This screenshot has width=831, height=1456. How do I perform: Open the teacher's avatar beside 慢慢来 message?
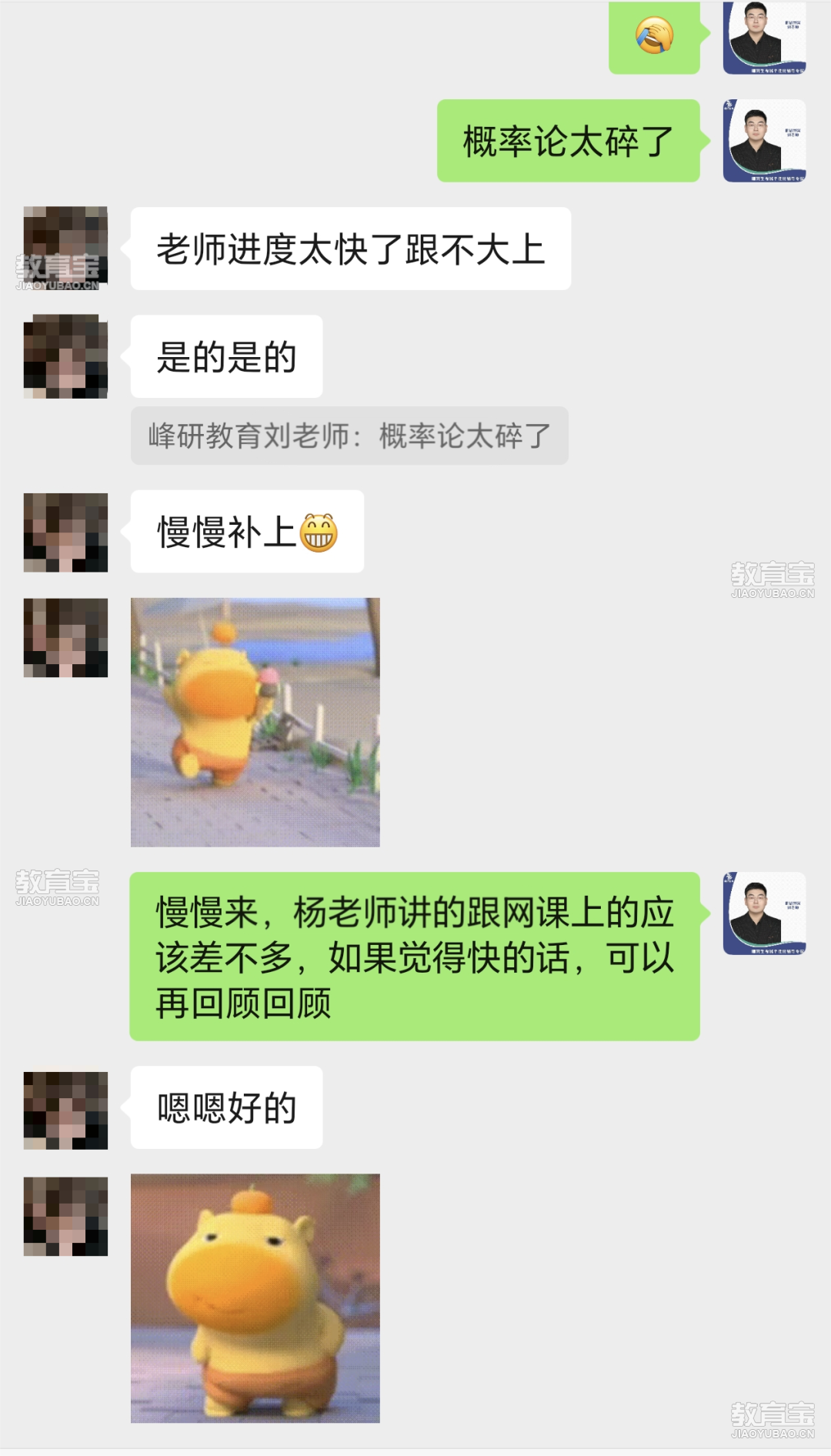pos(764,913)
